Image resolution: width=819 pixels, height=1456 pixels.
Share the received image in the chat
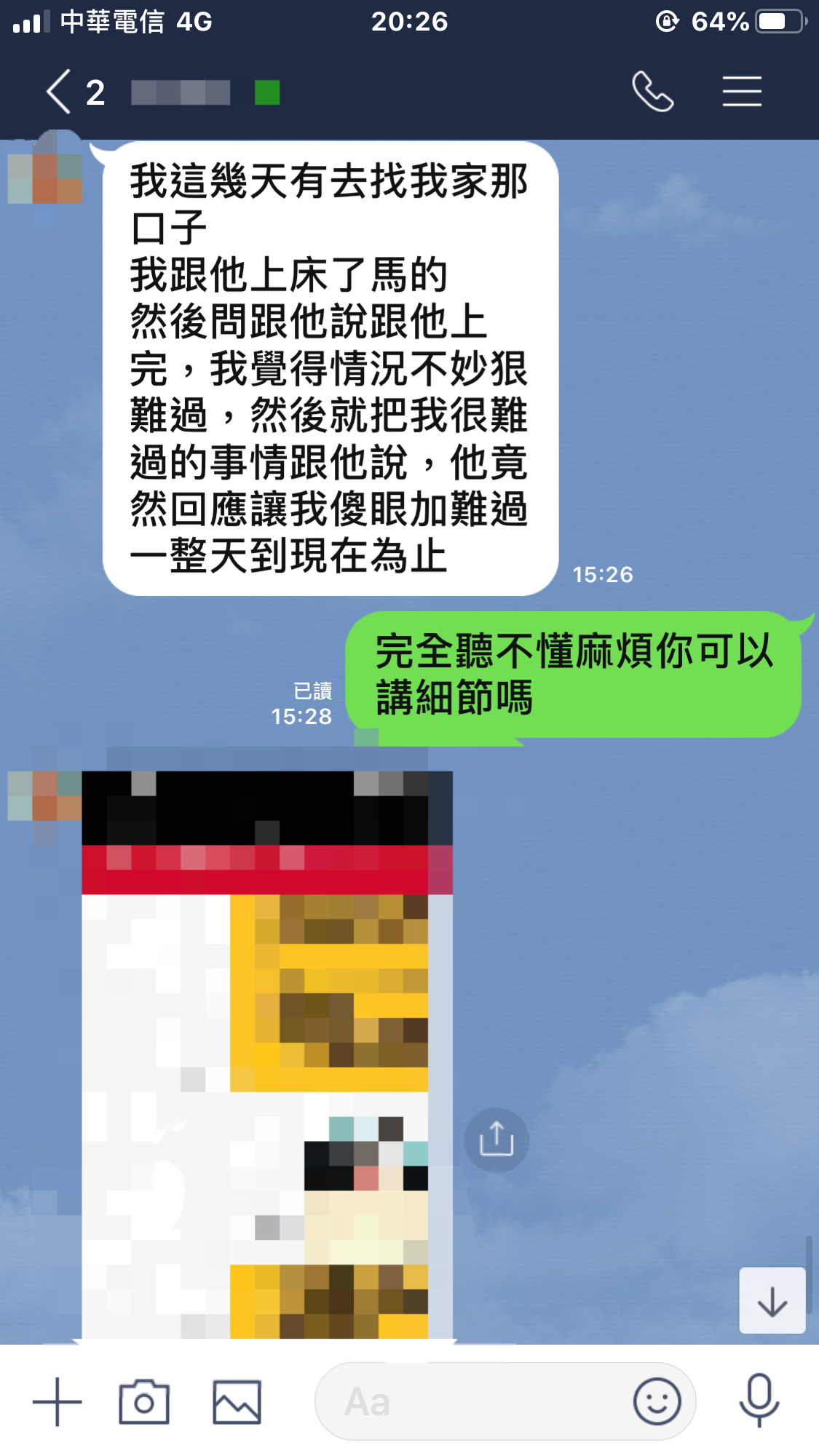tap(496, 1139)
